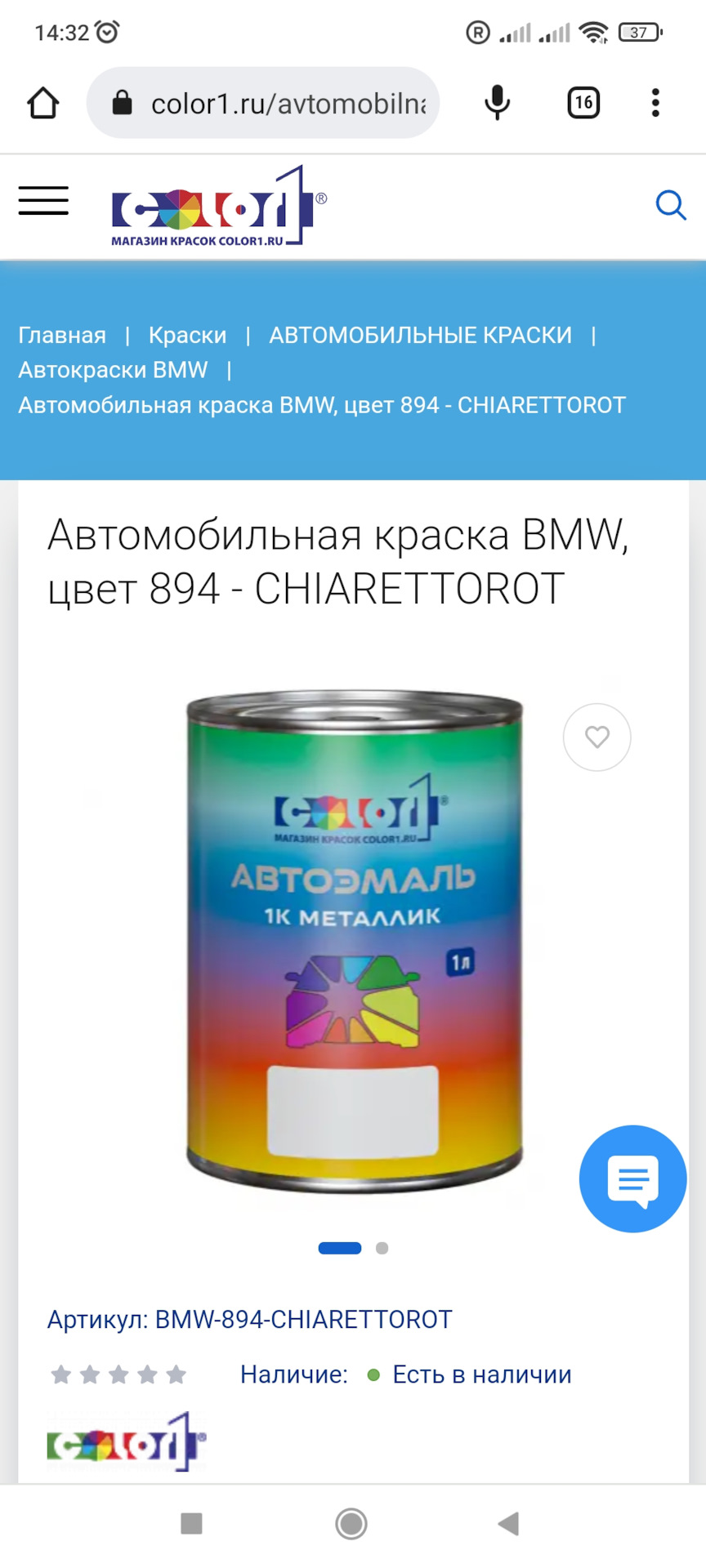Open the site hamburger menu
This screenshot has height=1568, width=706.
click(43, 201)
